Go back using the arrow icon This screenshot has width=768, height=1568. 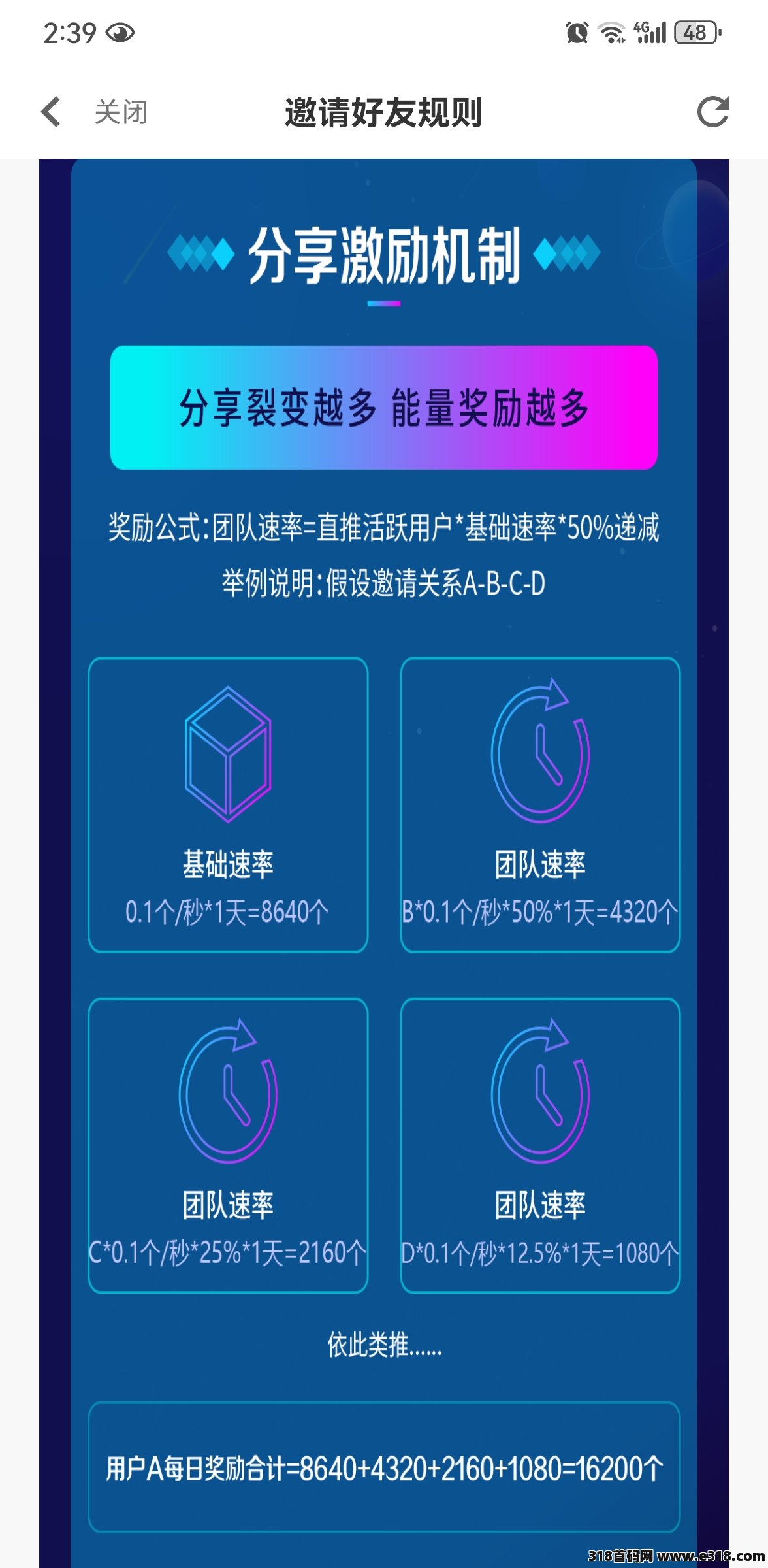tap(51, 112)
